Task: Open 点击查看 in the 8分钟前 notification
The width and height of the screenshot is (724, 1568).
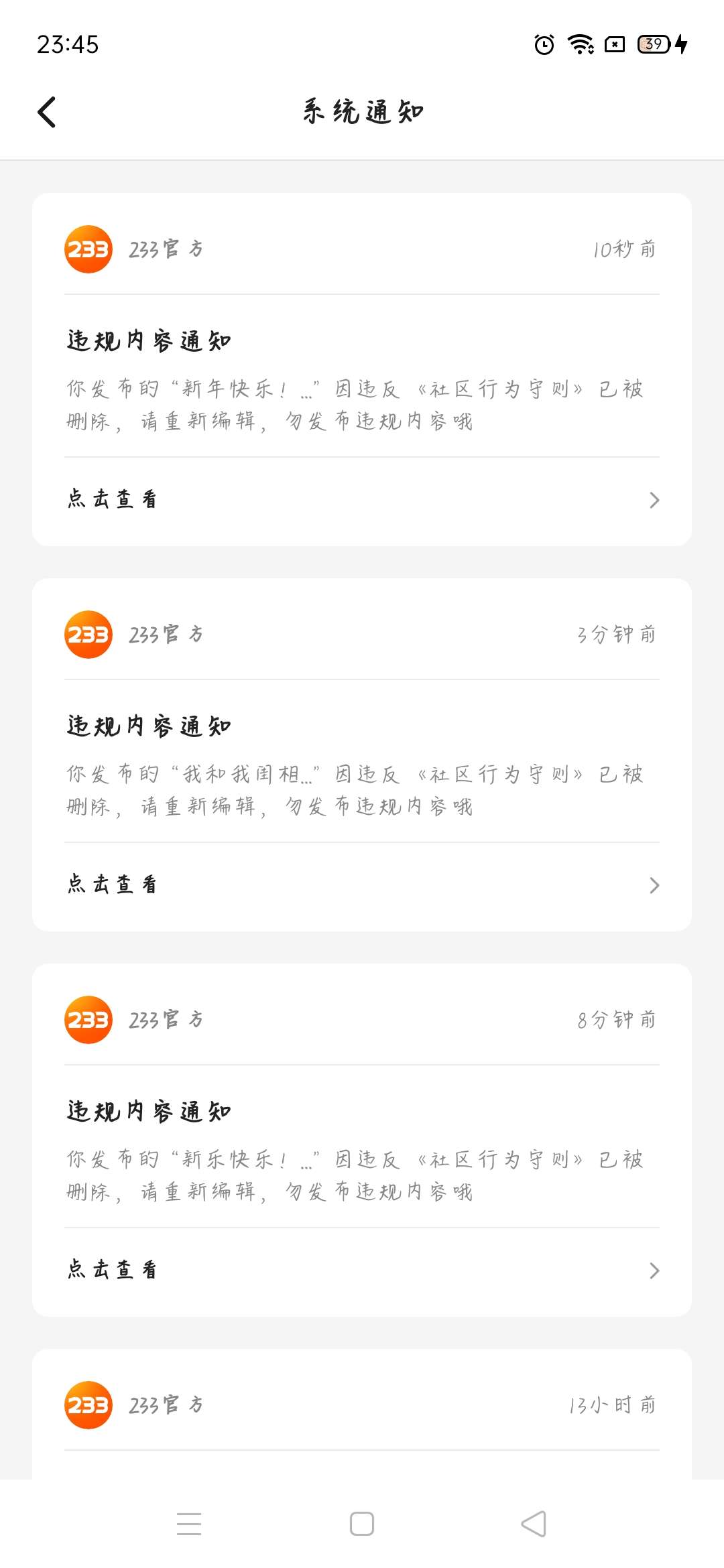Action: (x=362, y=1270)
